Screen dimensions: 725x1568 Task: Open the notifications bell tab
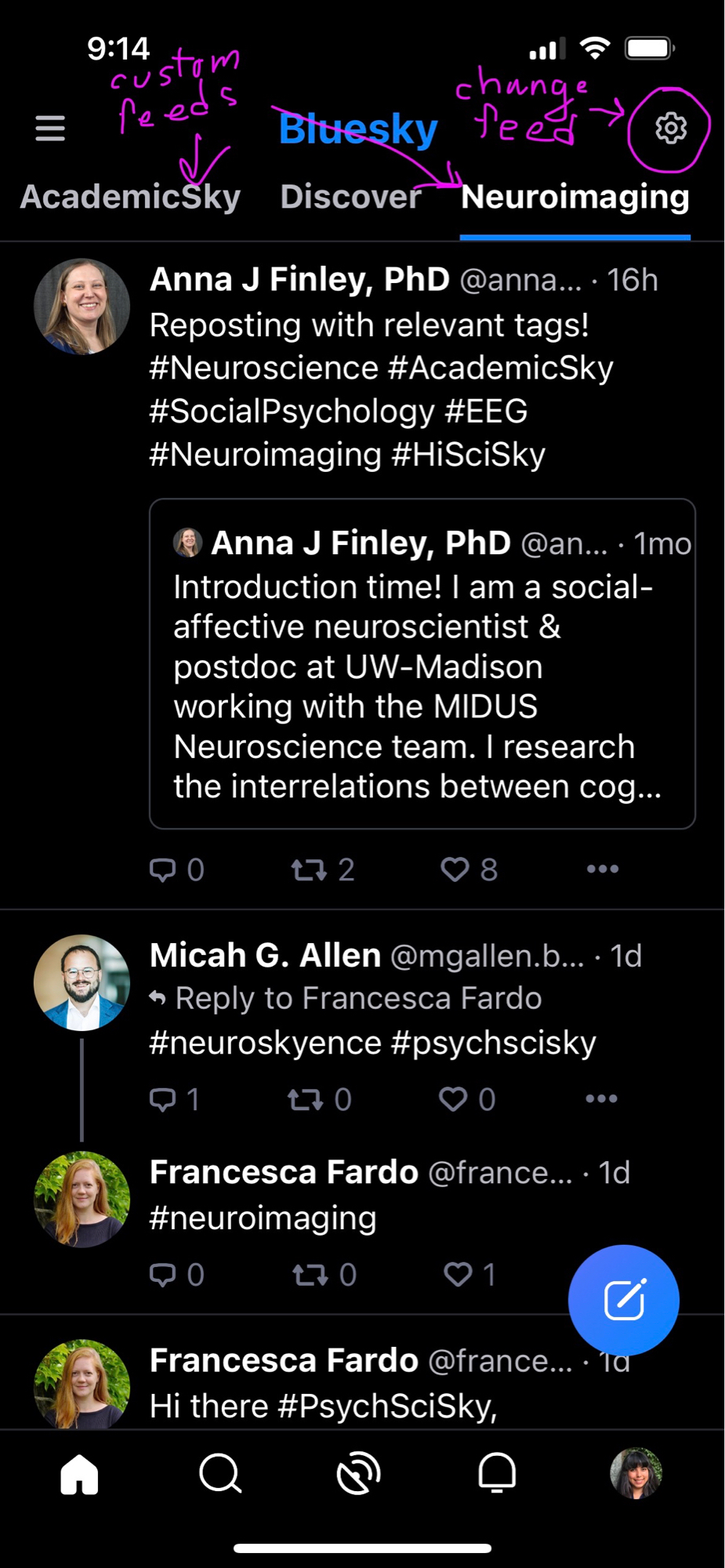(497, 1474)
